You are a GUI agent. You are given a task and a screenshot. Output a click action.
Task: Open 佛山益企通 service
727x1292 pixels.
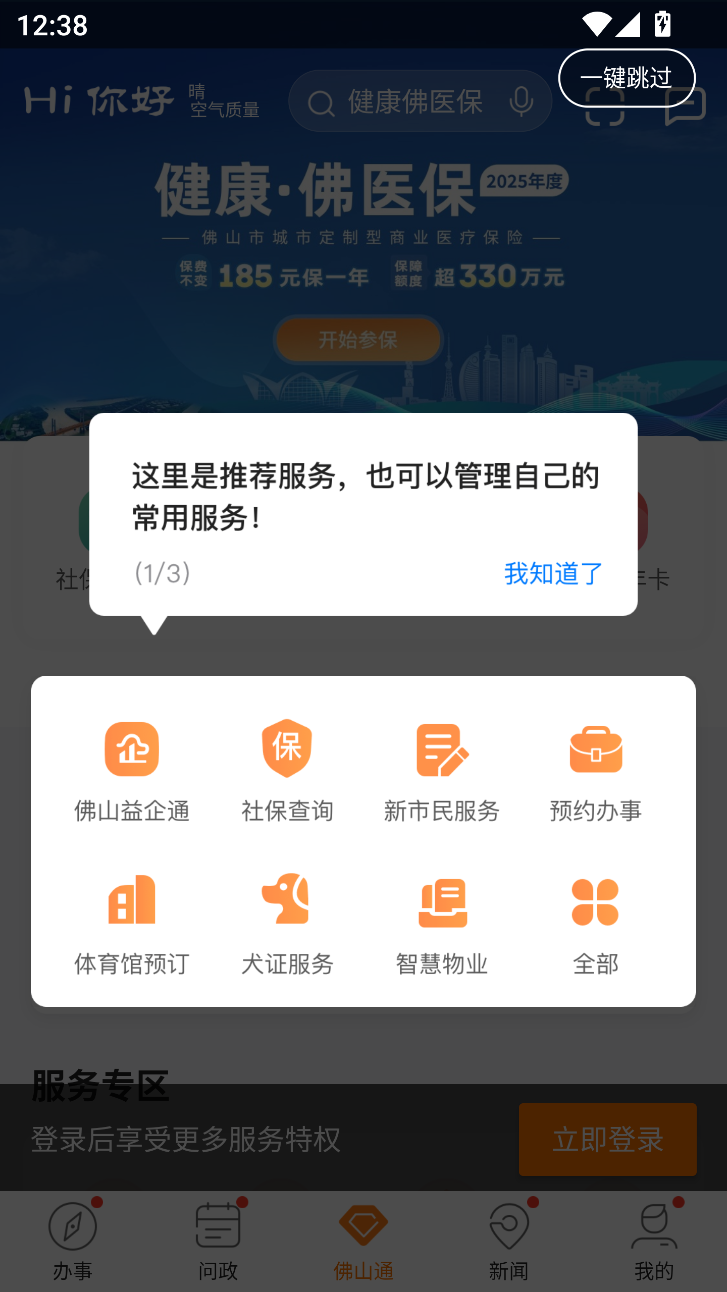[132, 771]
